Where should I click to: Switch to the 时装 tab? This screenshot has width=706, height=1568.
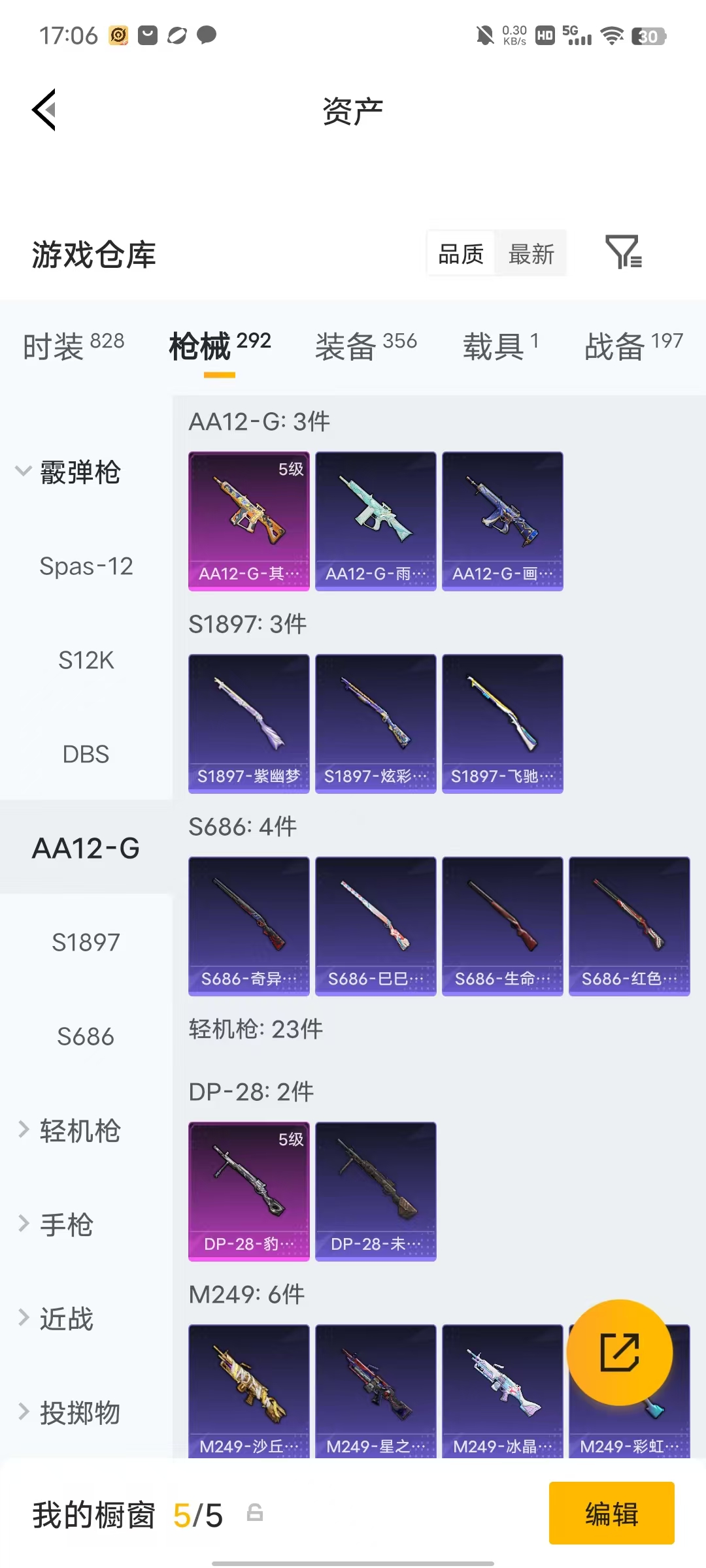(73, 345)
